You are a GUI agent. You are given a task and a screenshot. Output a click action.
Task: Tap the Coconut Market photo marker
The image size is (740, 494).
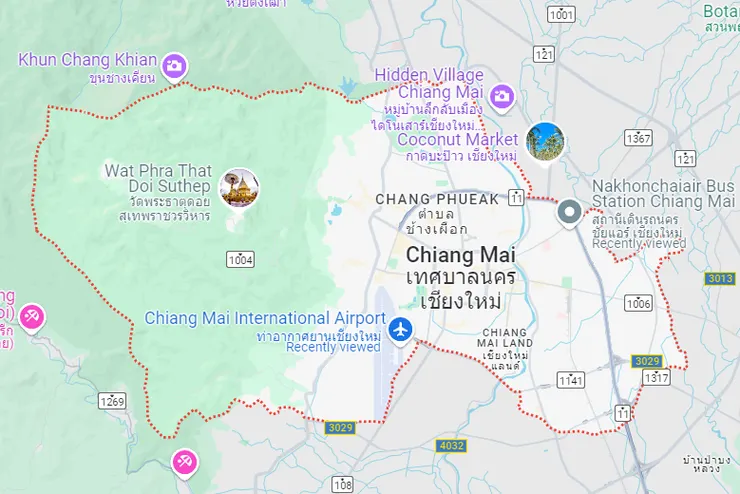pyautogui.click(x=545, y=141)
